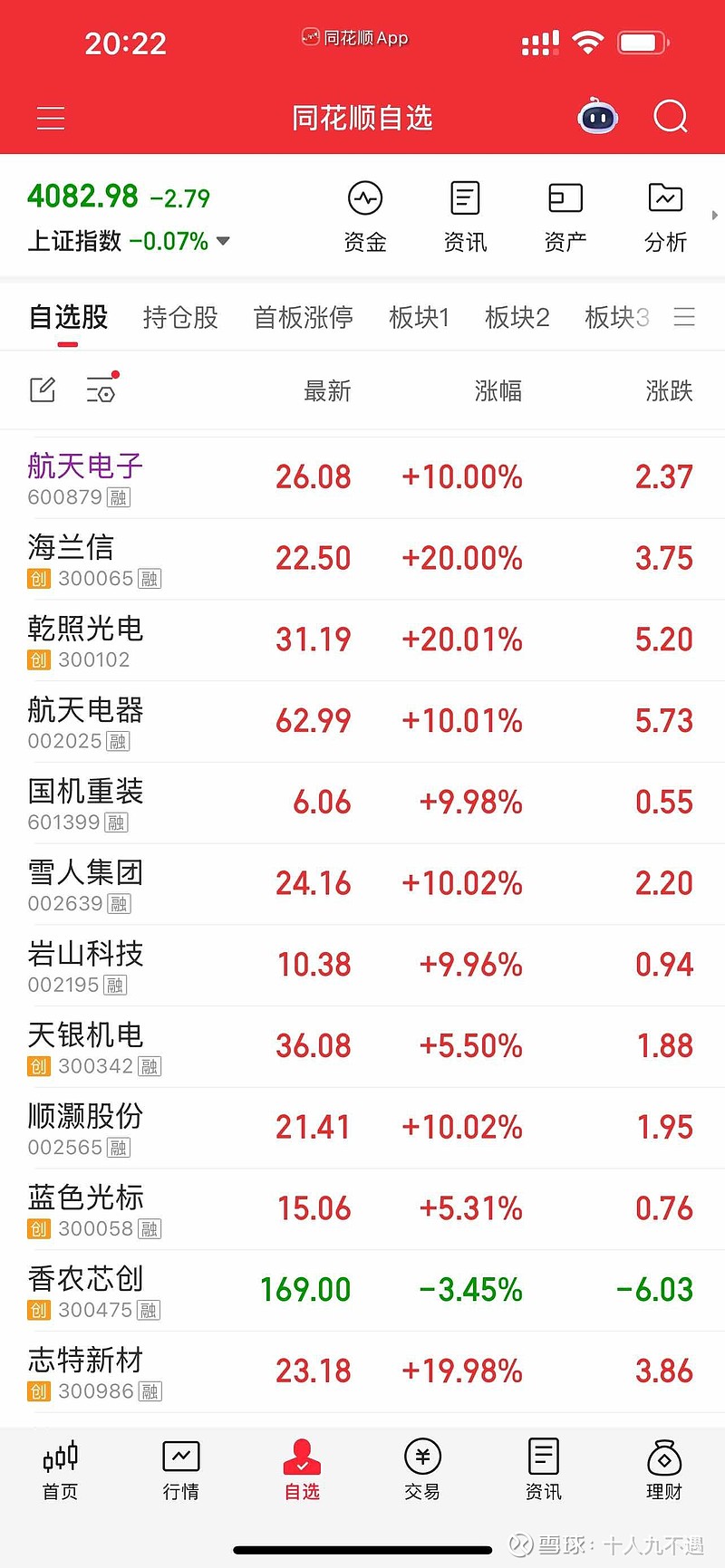Tap the right chevron beside 分析
The image size is (725, 1568).
(x=715, y=216)
